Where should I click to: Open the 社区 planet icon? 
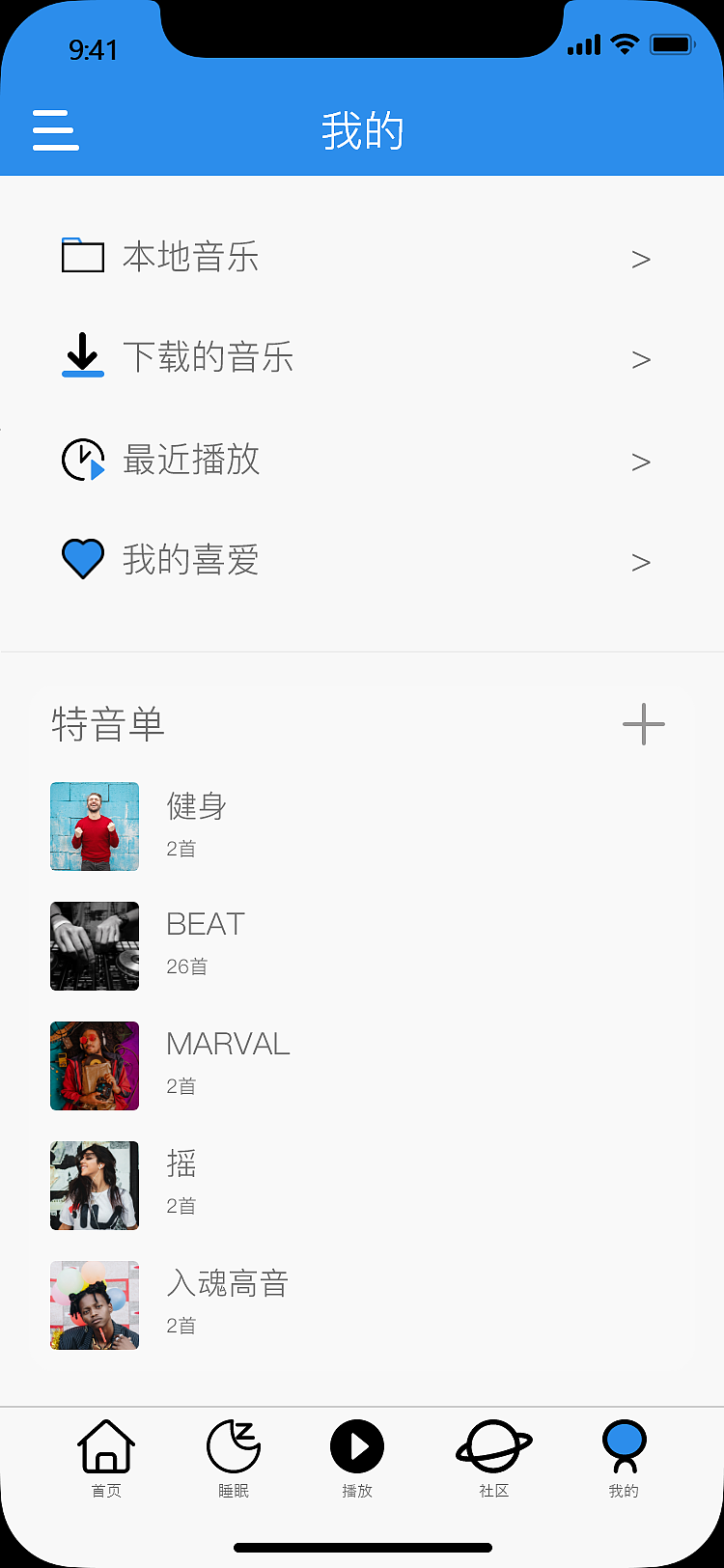tap(492, 1443)
